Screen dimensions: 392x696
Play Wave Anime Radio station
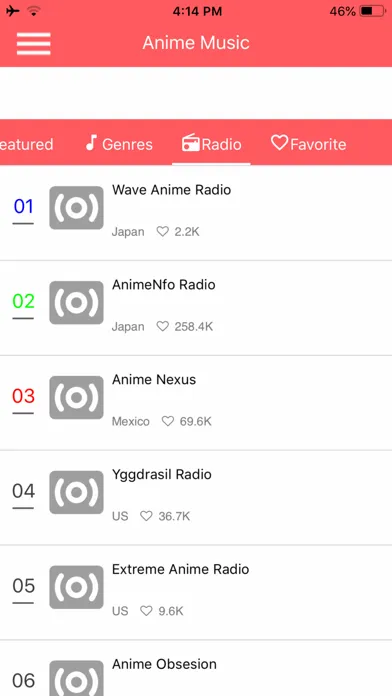(x=196, y=213)
